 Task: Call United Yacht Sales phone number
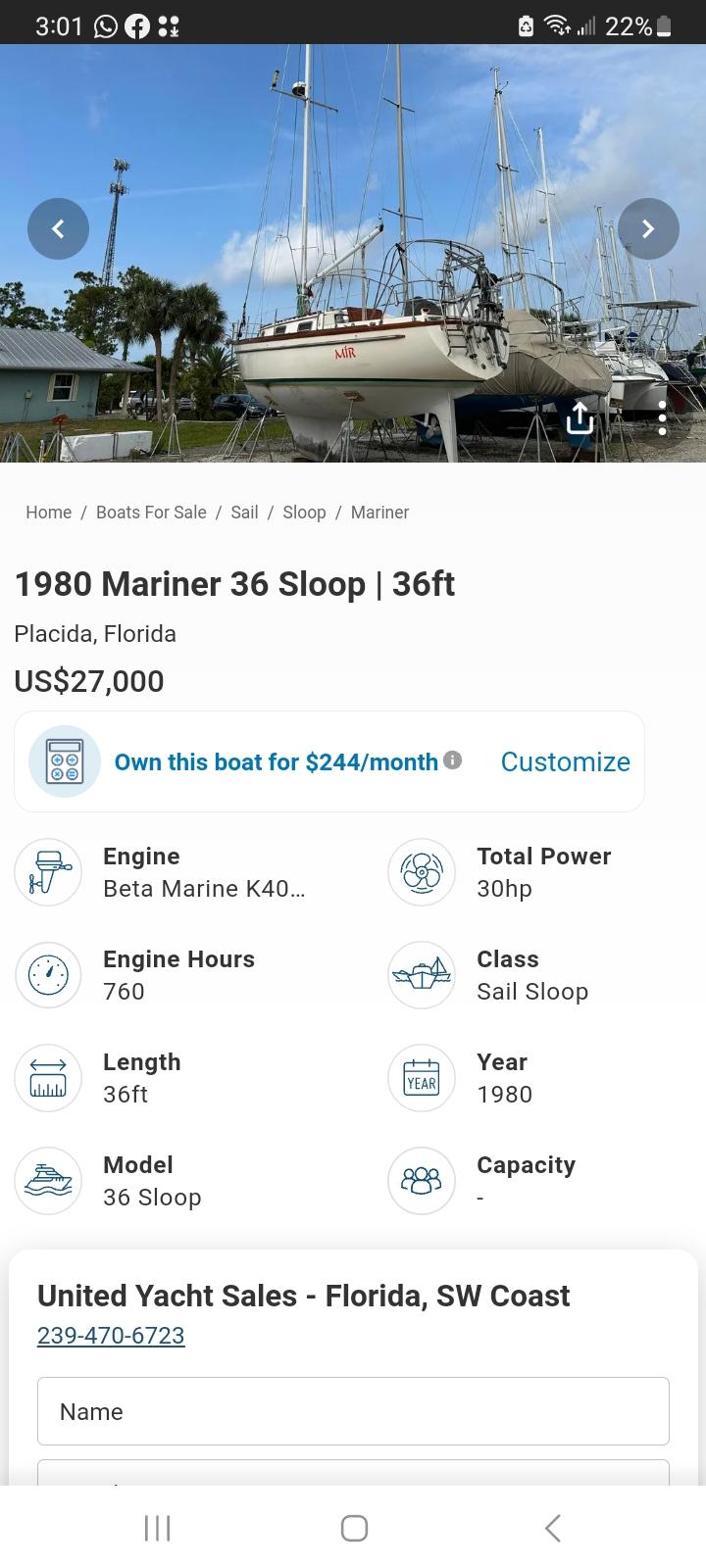[x=111, y=1335]
